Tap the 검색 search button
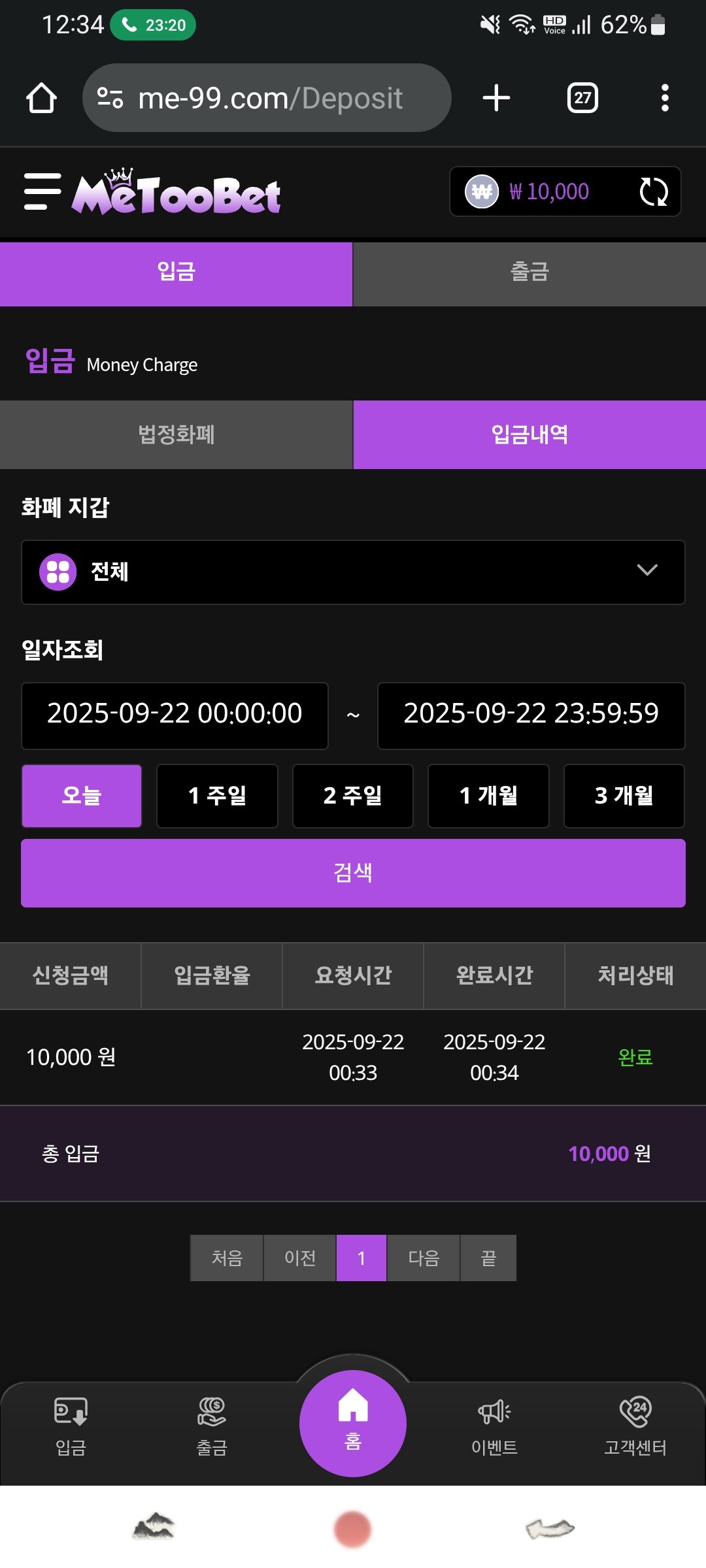This screenshot has width=706, height=1568. pyautogui.click(x=353, y=873)
